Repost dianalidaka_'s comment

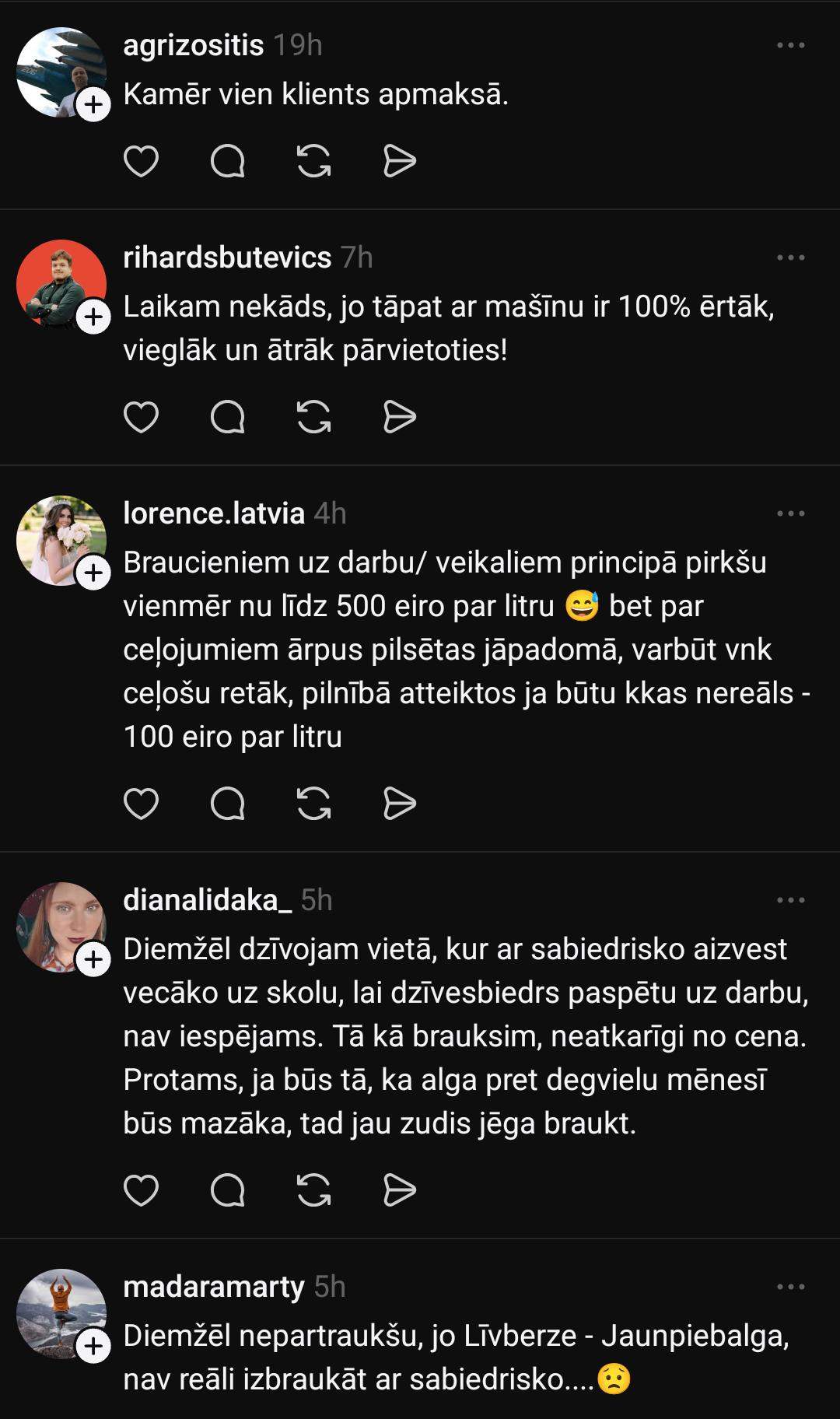[x=314, y=1190]
